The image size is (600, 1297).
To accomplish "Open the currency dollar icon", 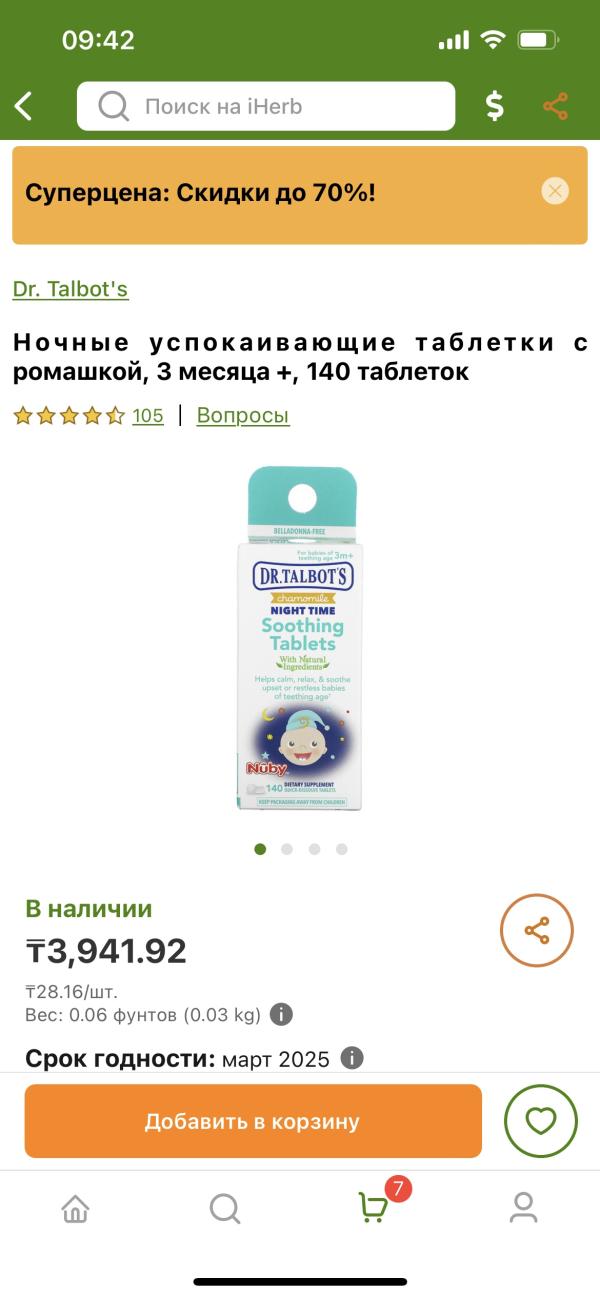I will (x=494, y=106).
